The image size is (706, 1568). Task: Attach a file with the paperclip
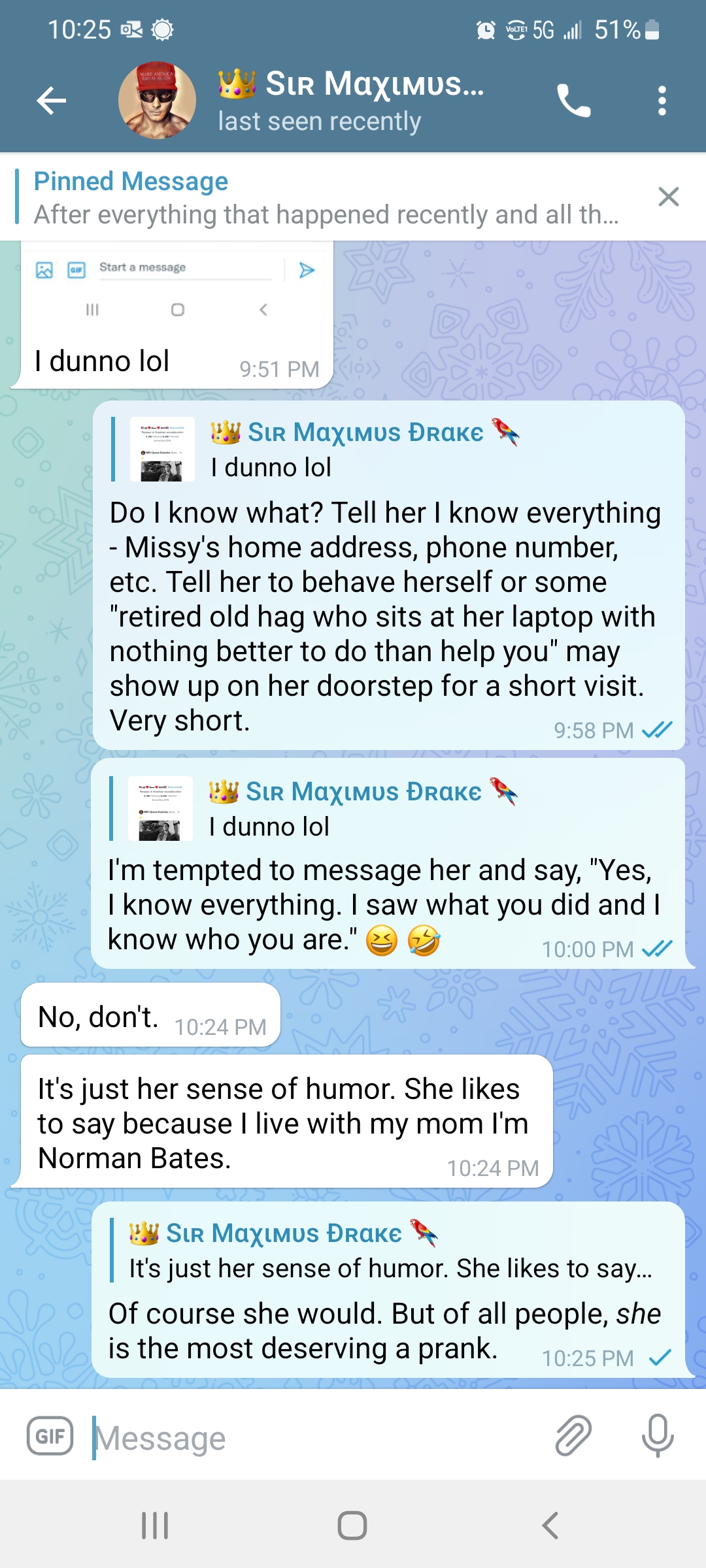pos(573,1436)
